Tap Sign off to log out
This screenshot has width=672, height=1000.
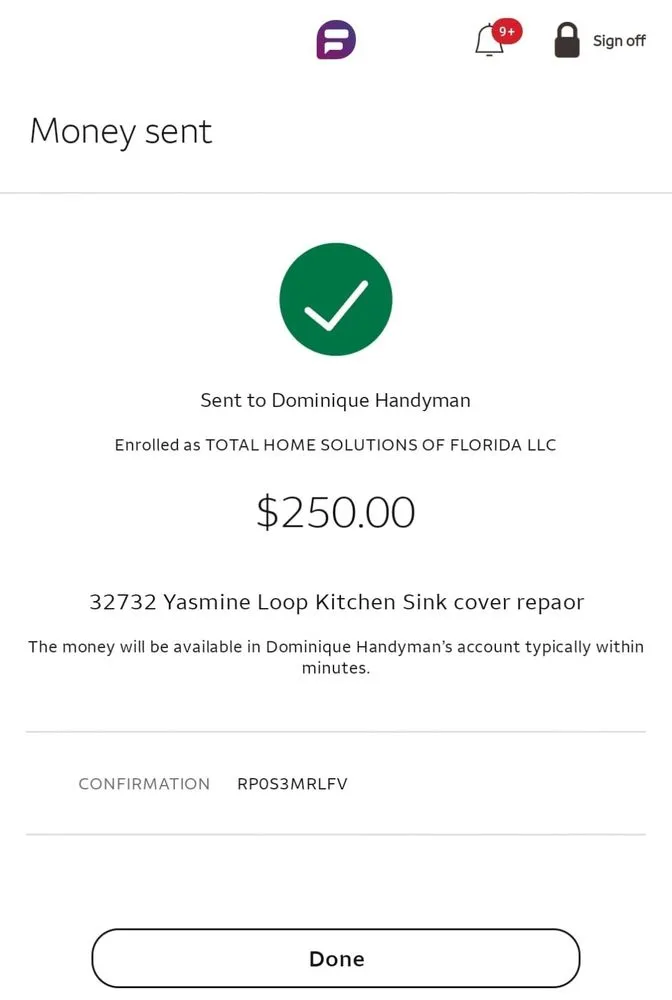(x=600, y=41)
